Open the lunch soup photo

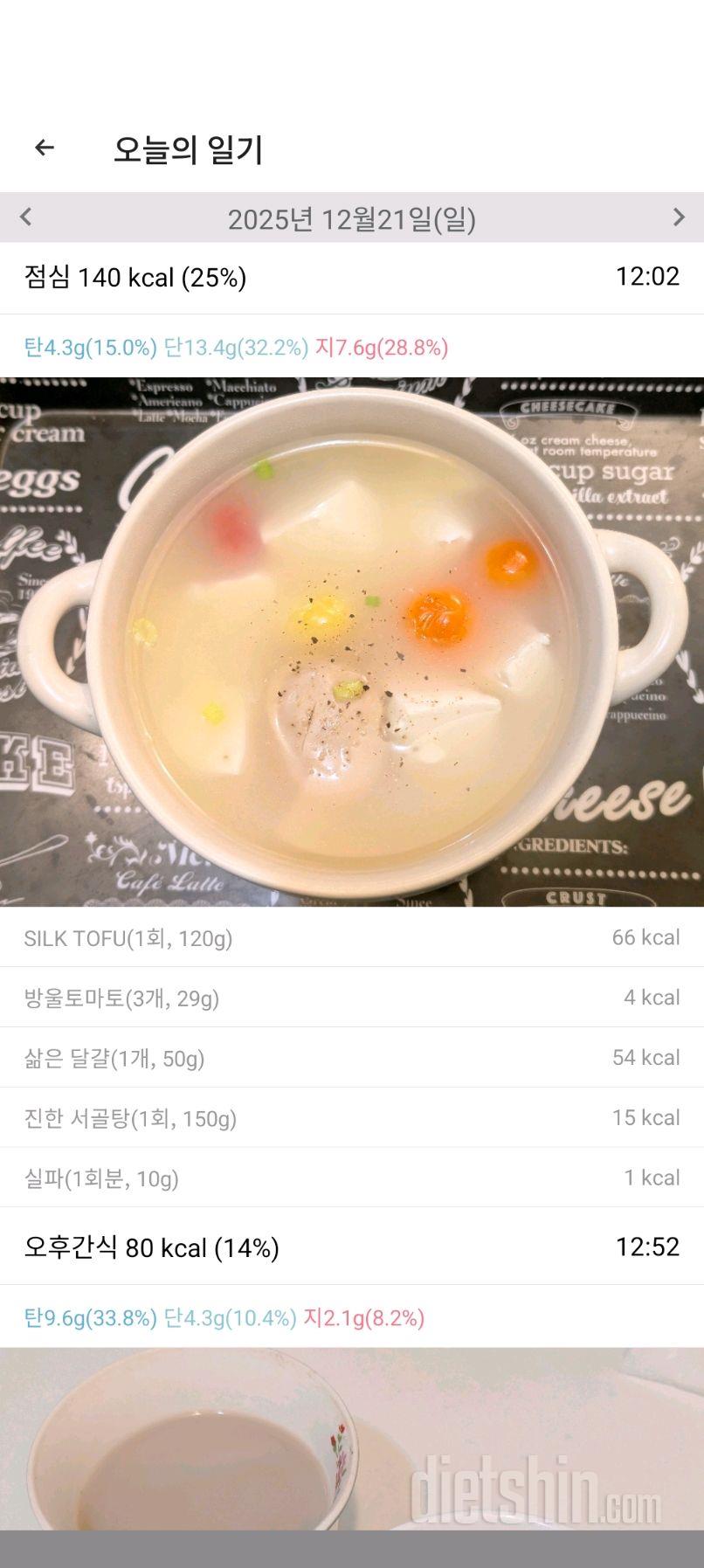click(352, 641)
